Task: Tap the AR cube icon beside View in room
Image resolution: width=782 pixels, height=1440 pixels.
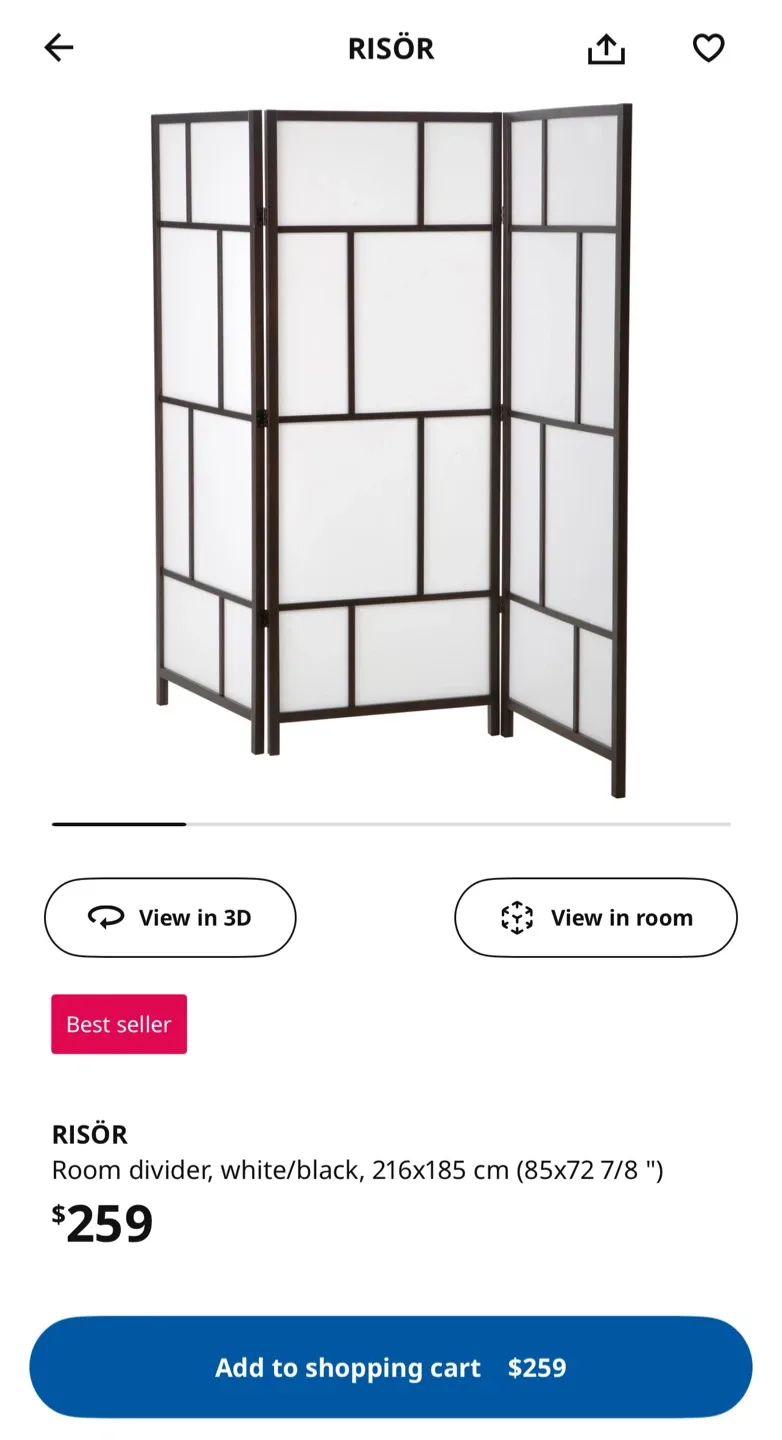Action: click(x=517, y=917)
